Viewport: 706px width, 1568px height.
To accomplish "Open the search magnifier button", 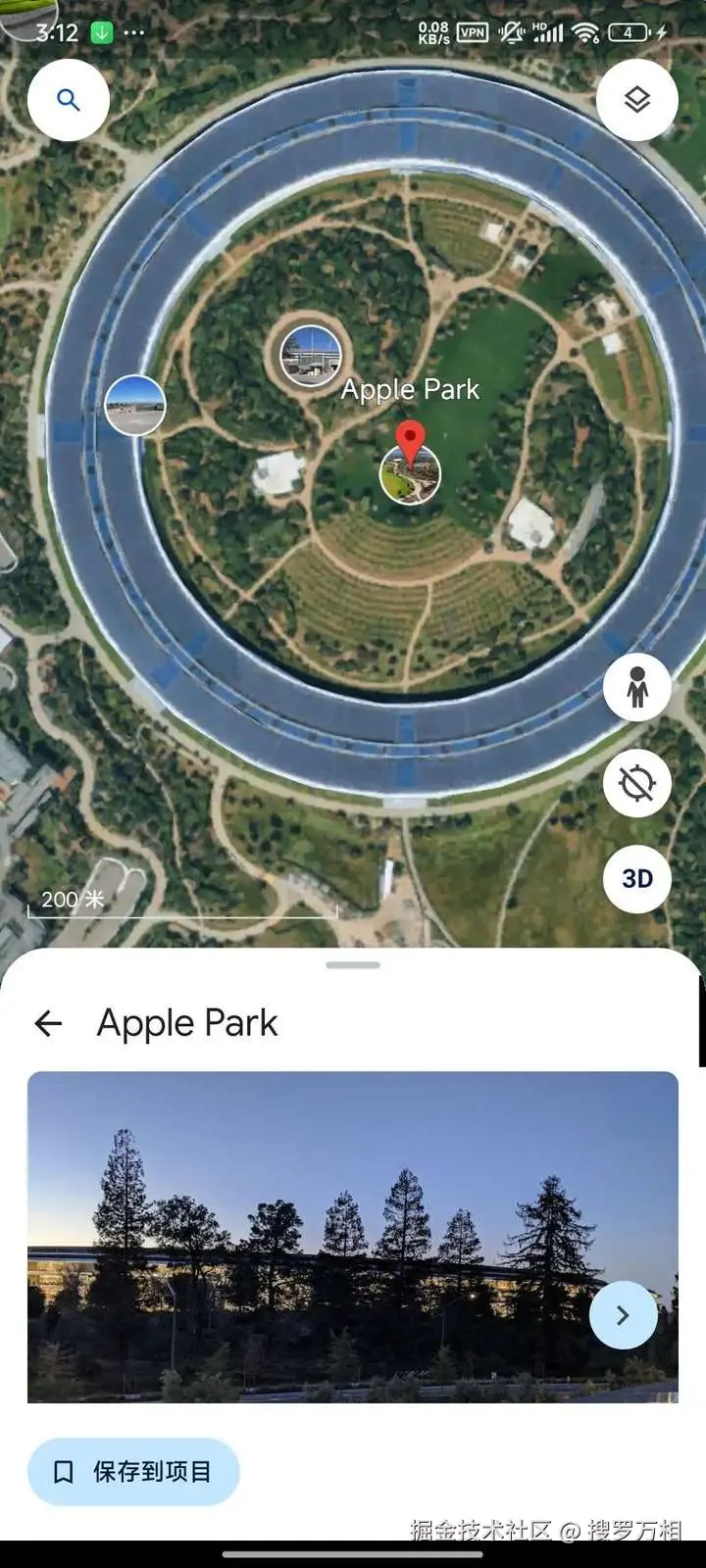I will click(68, 100).
